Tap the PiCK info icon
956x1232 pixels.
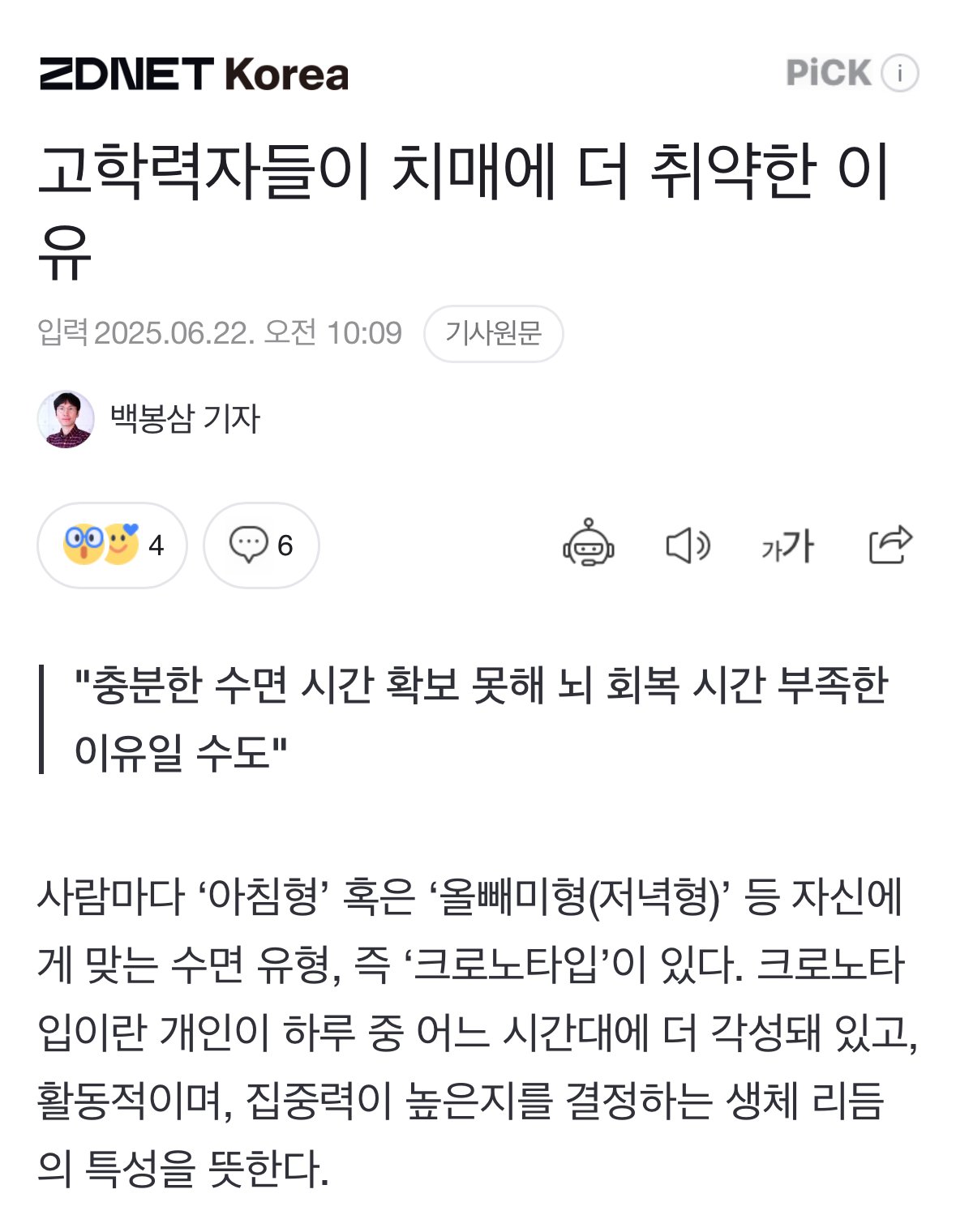898,74
